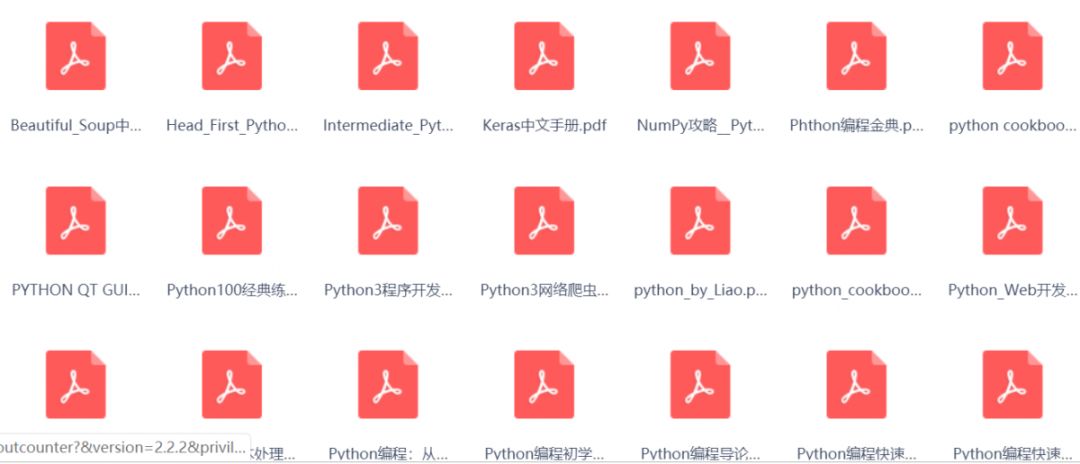
Task: Open Keras中文手册.pdf
Action: click(543, 56)
